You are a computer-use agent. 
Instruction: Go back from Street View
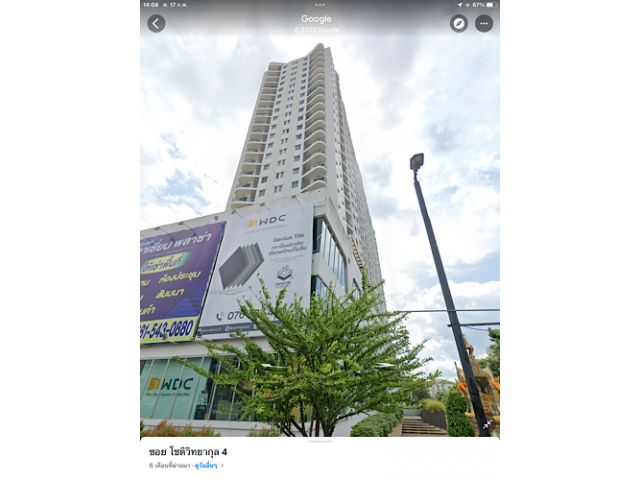point(156,23)
